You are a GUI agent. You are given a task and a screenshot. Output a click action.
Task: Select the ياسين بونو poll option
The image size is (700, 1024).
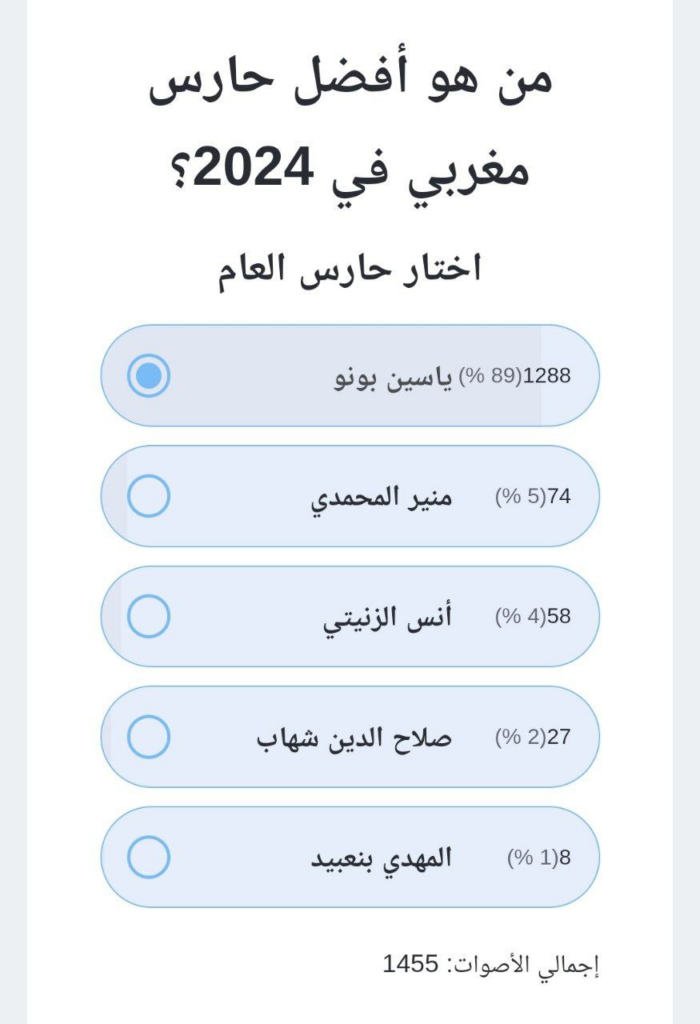[x=149, y=376]
